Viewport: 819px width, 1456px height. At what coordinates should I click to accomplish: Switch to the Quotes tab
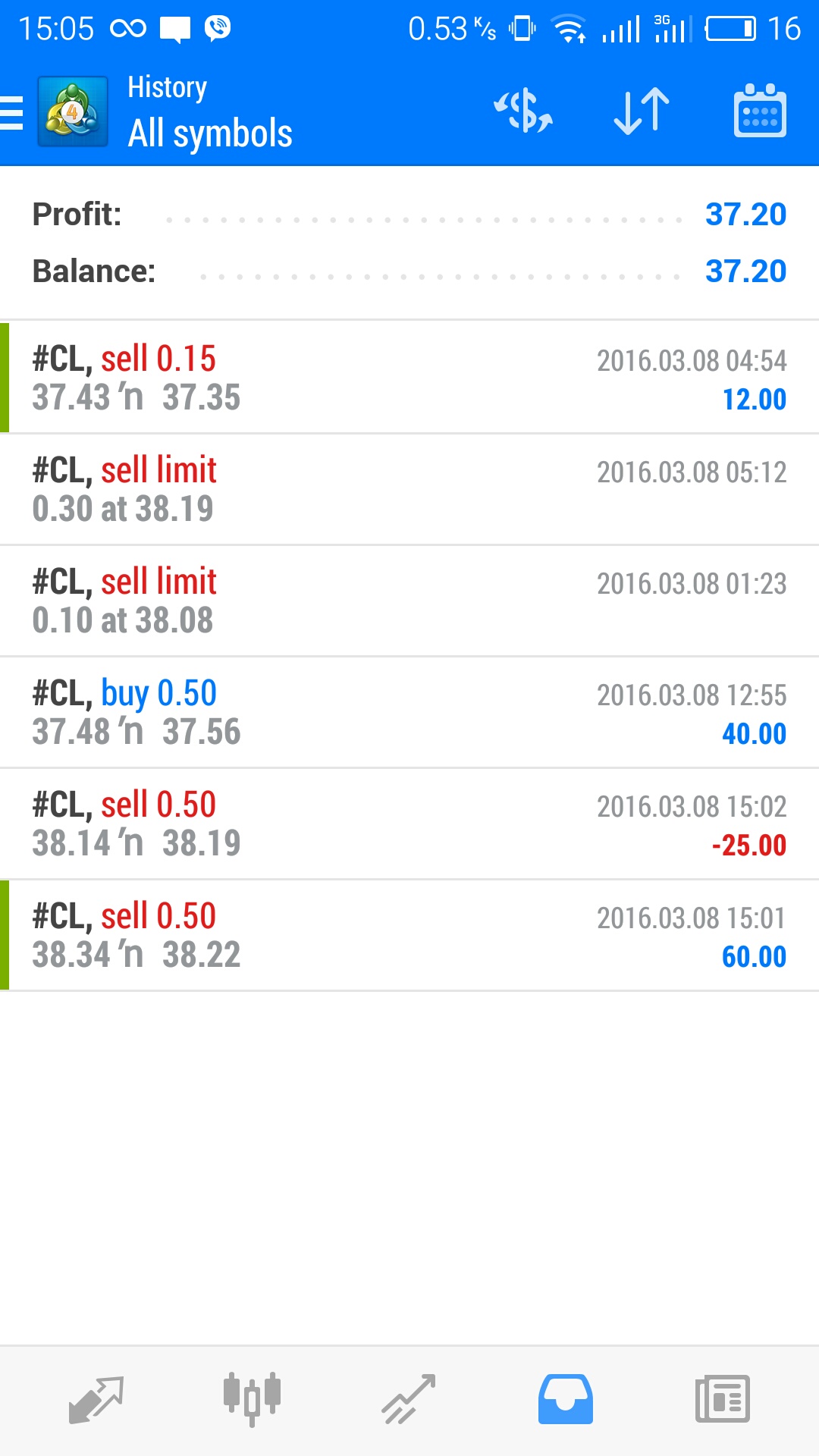click(96, 1400)
